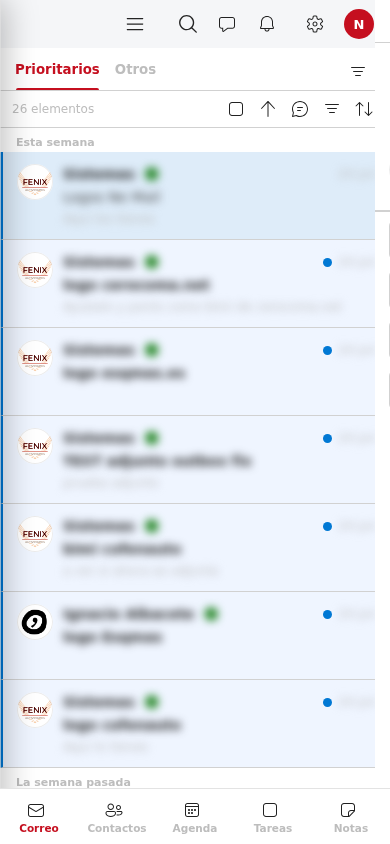
Task: Select the Prioritarios tab
Action: tap(57, 69)
